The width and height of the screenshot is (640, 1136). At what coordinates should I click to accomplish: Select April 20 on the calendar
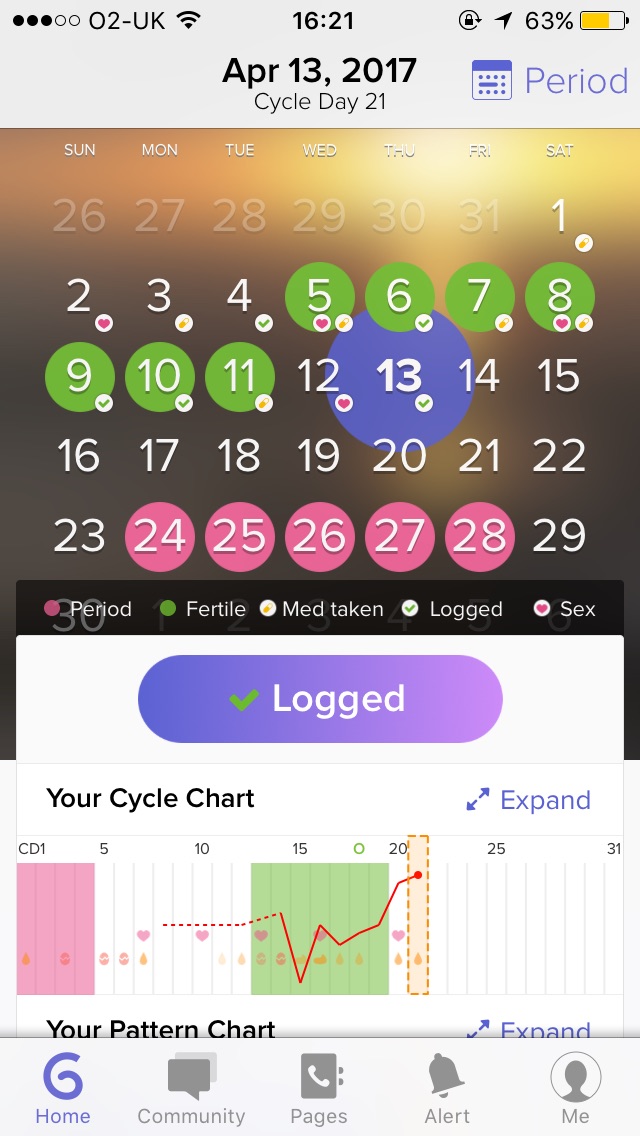399,457
